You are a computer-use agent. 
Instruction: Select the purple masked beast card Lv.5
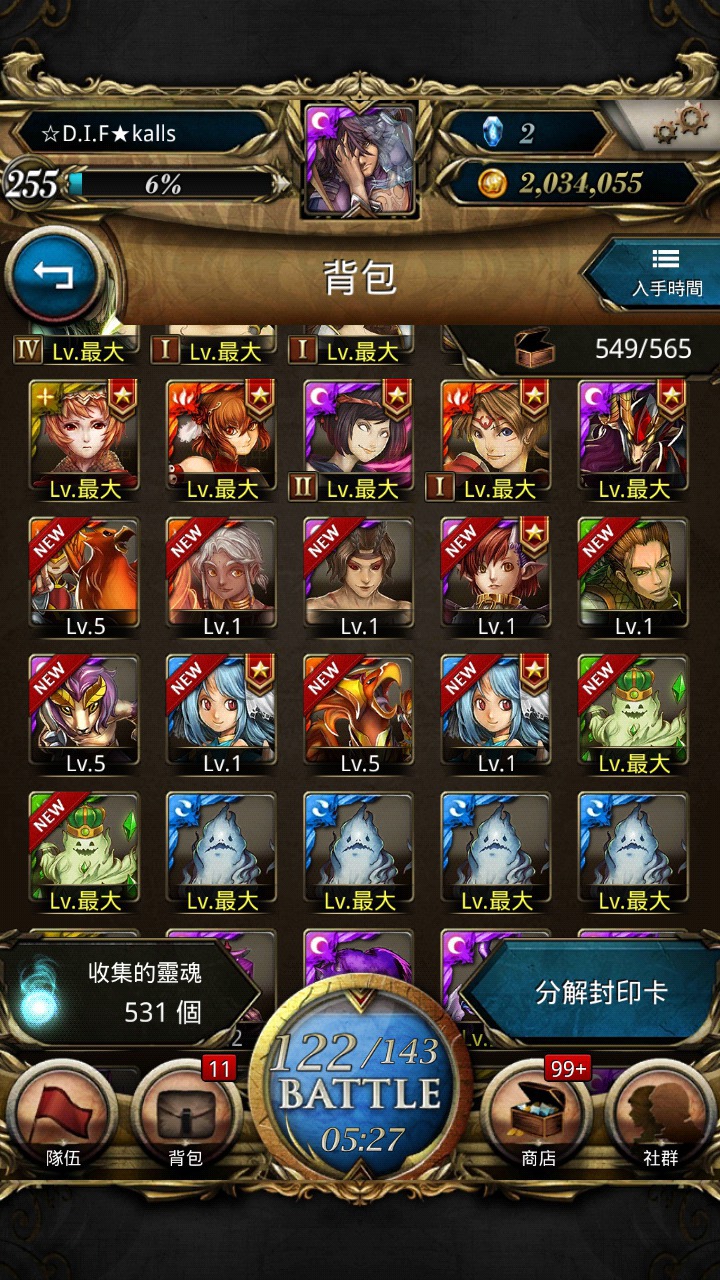pos(84,716)
